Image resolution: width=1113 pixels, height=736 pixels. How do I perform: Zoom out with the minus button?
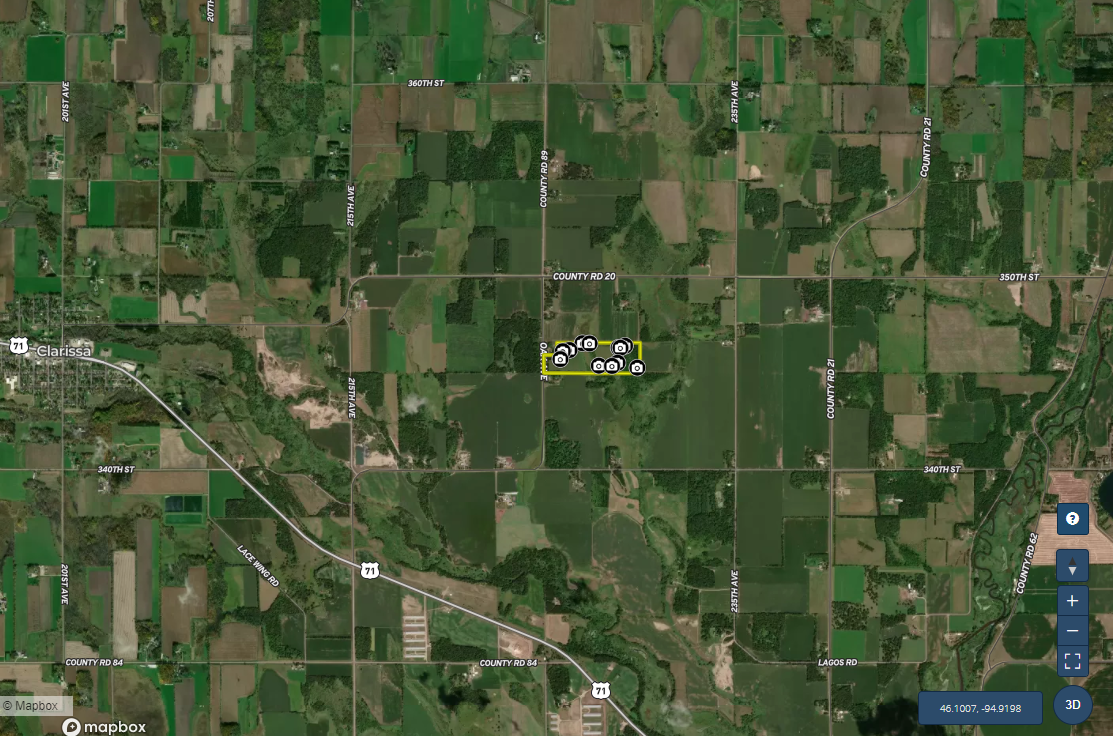(1072, 631)
